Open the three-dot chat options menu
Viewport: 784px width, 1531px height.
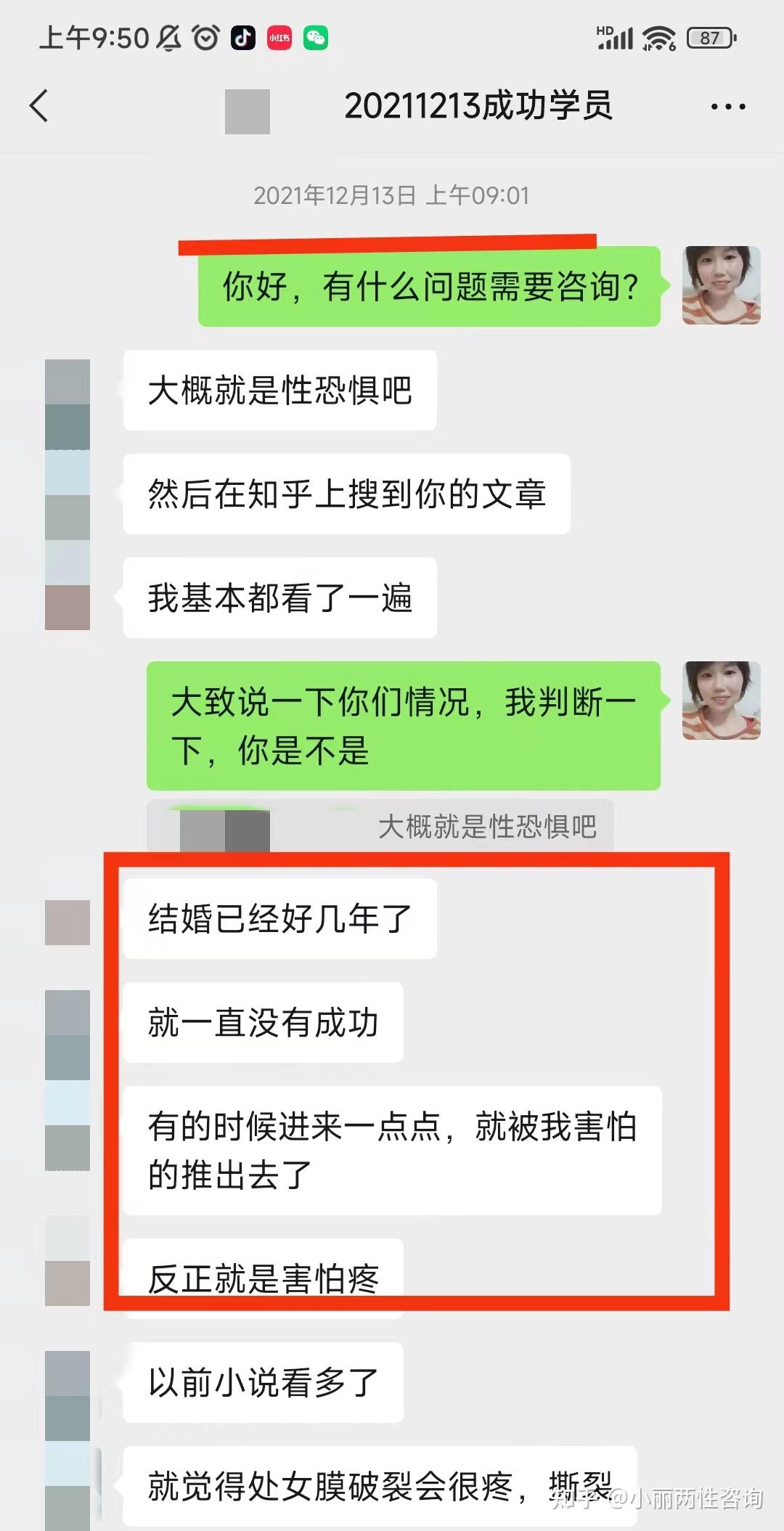(727, 107)
